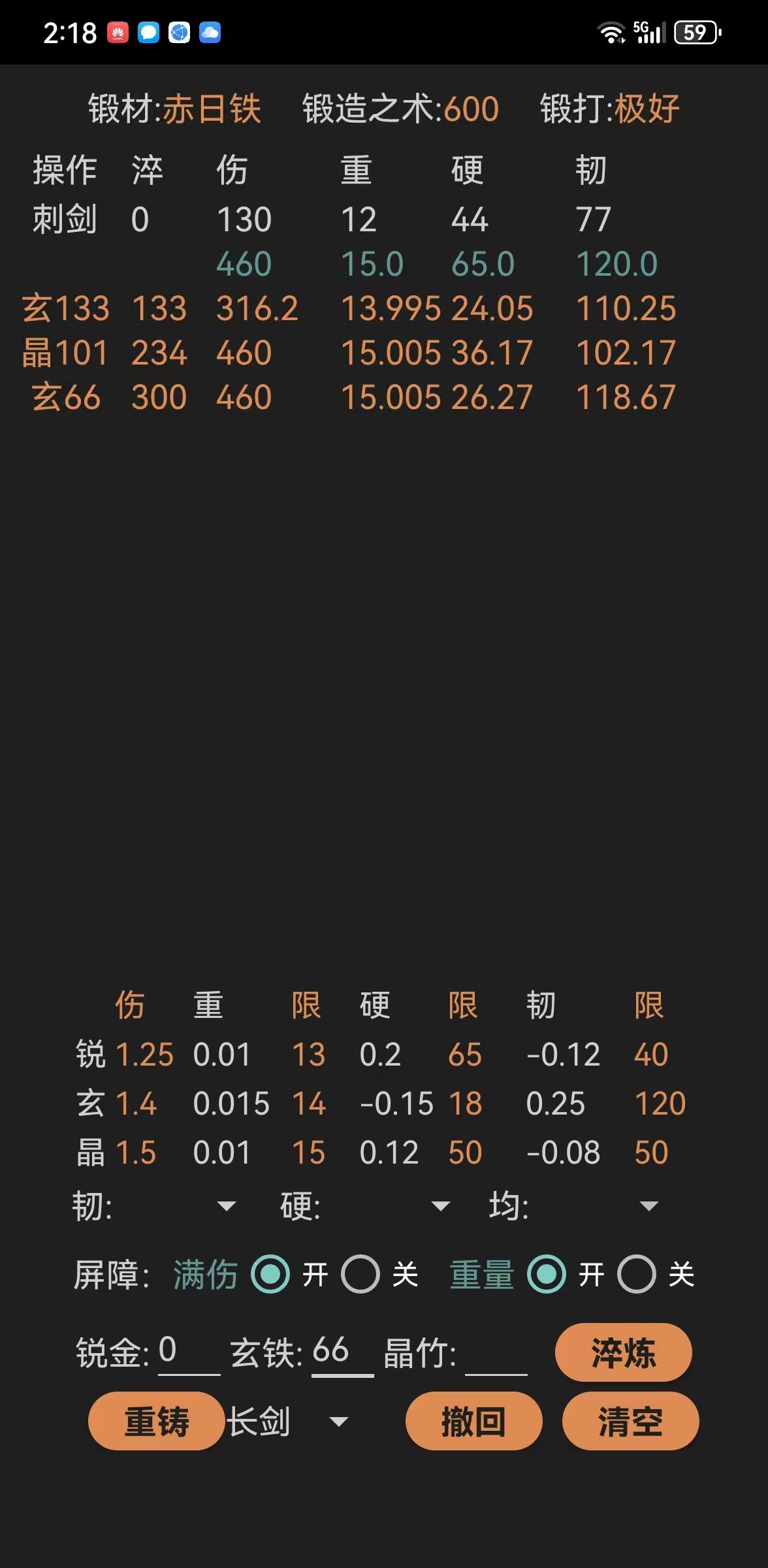Select 开 for the 重量 barrier
768x1568 pixels.
(547, 1274)
